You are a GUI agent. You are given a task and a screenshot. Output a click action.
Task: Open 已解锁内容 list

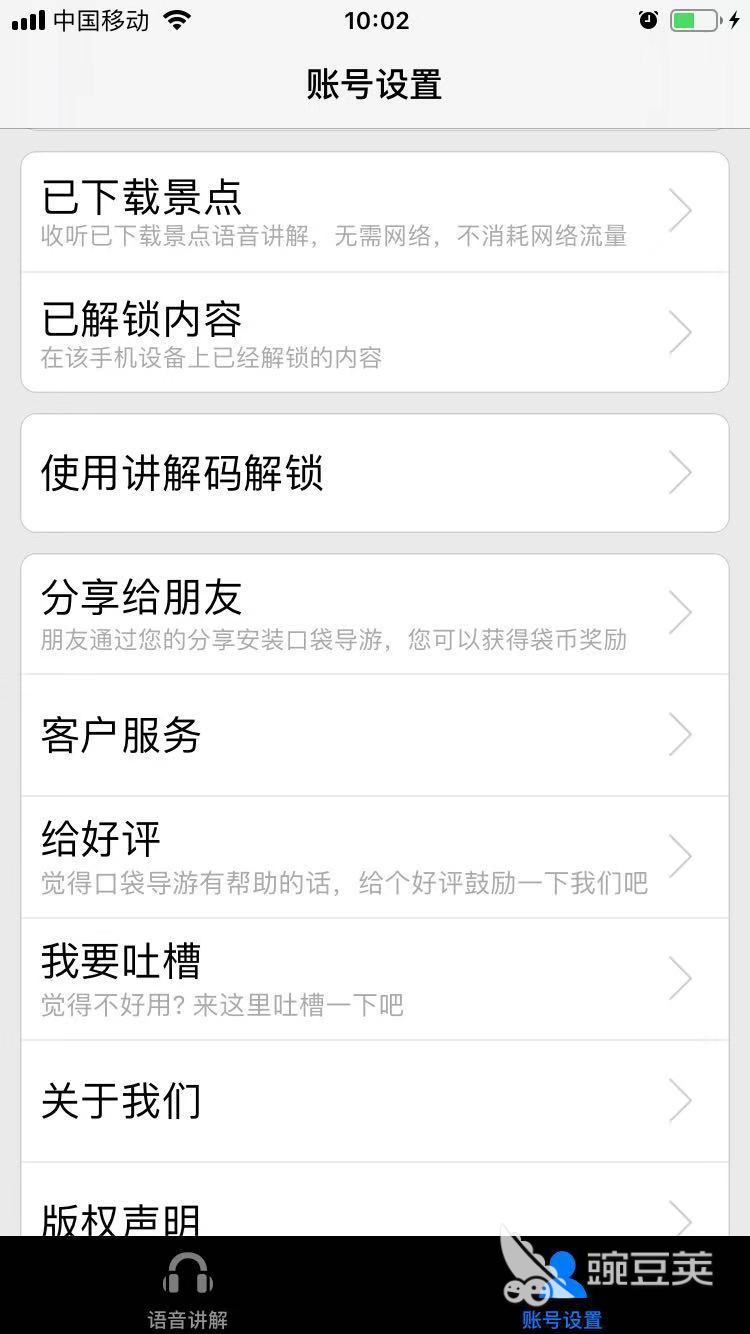coord(374,332)
